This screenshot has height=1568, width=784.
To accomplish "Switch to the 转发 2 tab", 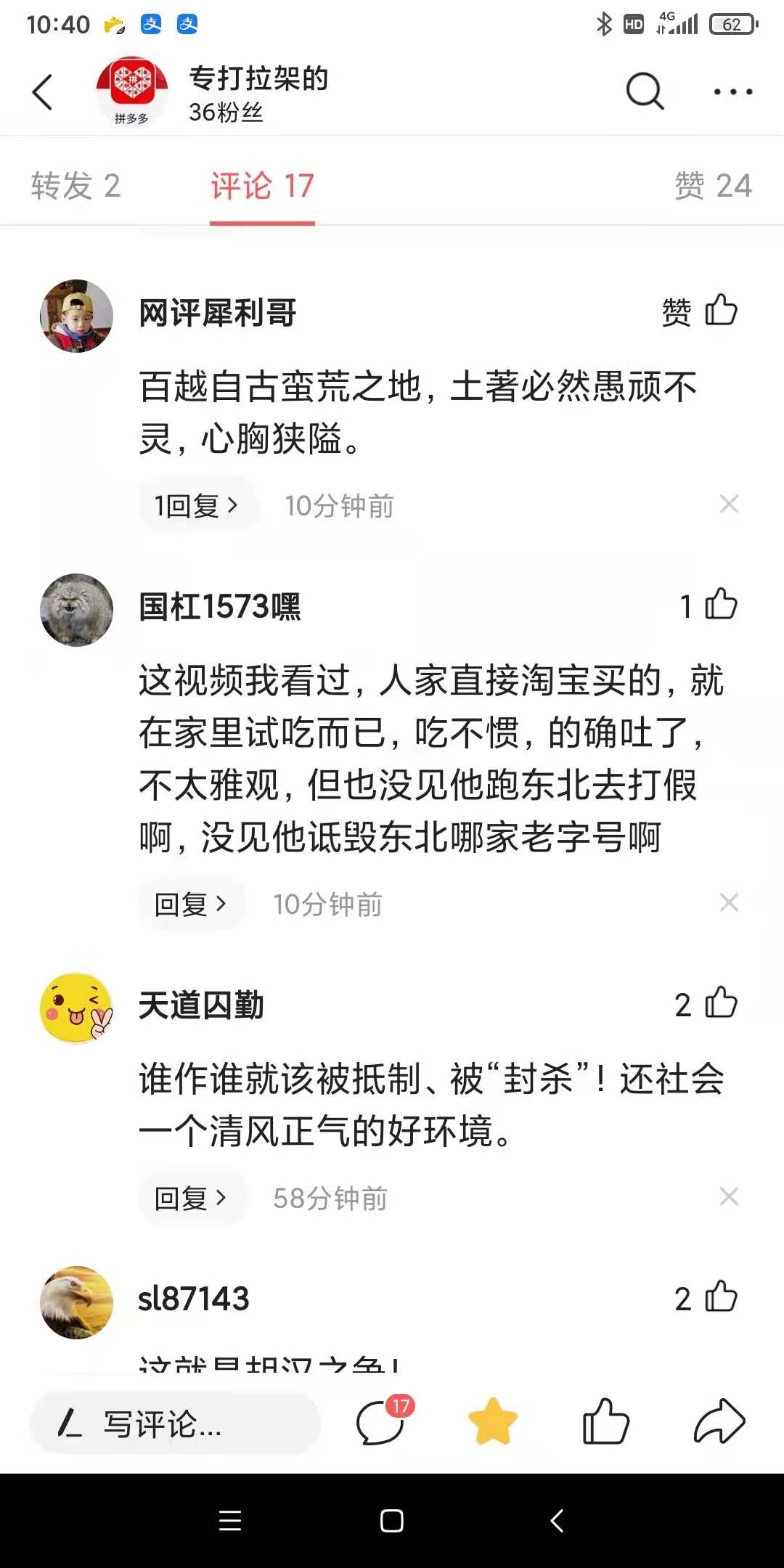I will [x=75, y=186].
